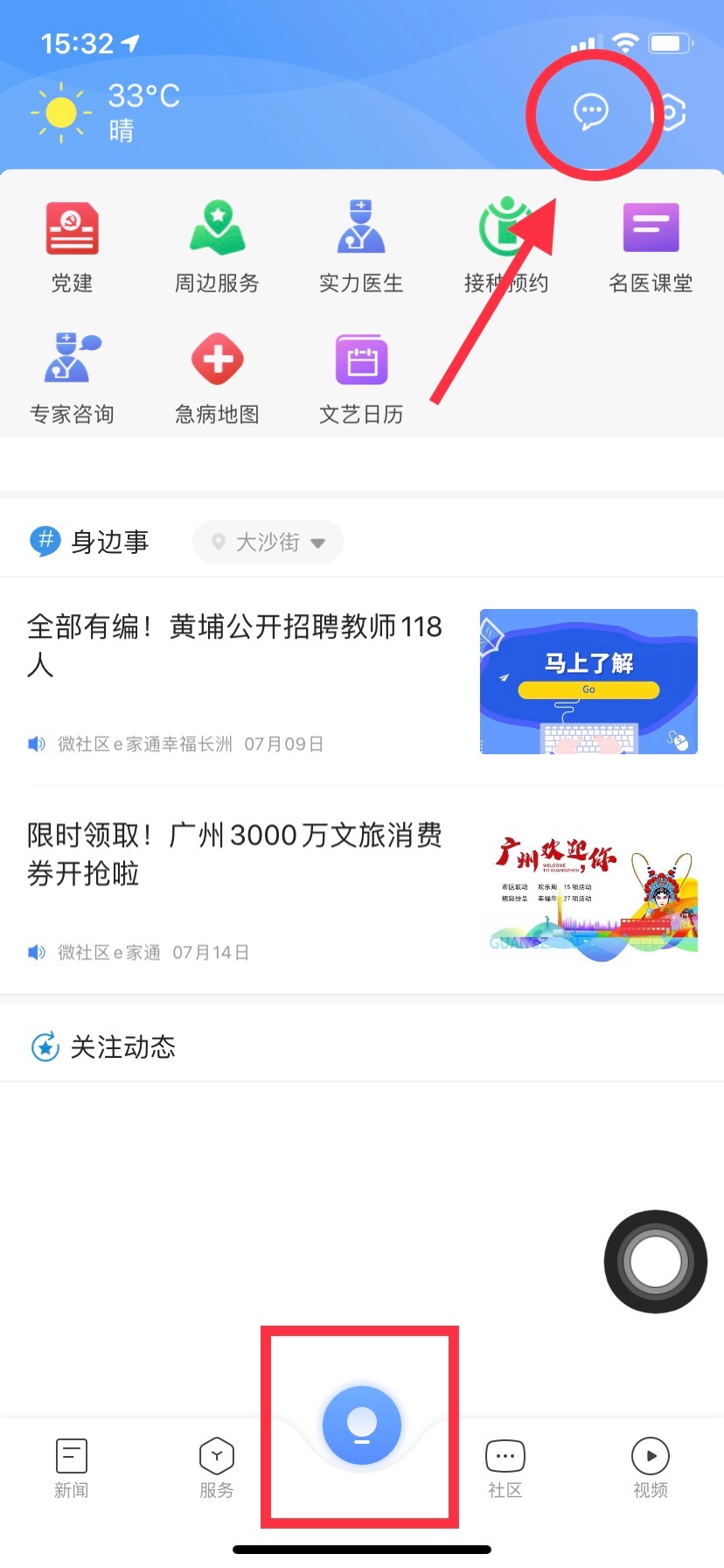724x1568 pixels.
Task: Open the article about 黄埔公开招聘教师118人
Action: 236,646
